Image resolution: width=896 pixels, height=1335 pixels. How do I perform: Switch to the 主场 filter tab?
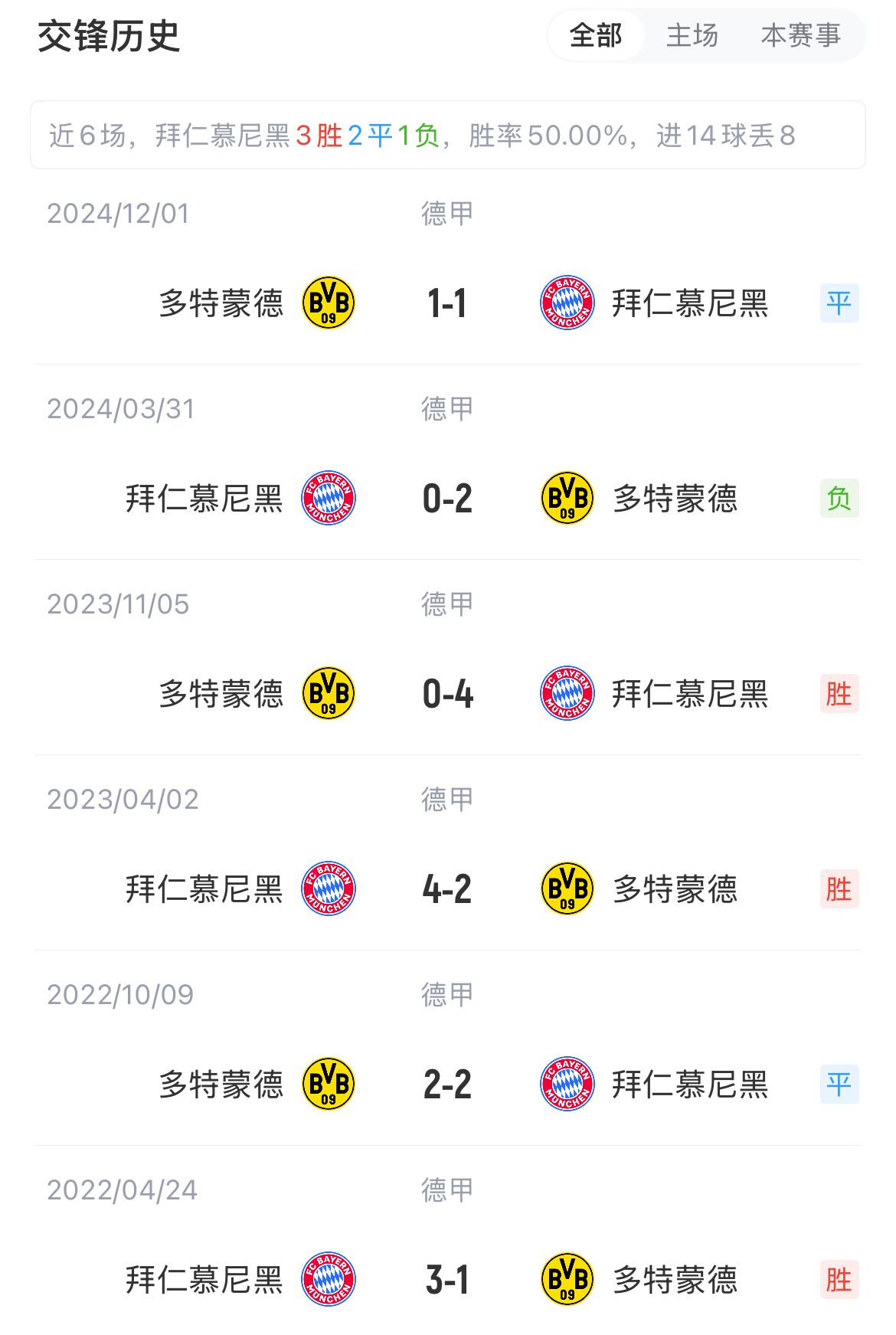click(x=692, y=35)
